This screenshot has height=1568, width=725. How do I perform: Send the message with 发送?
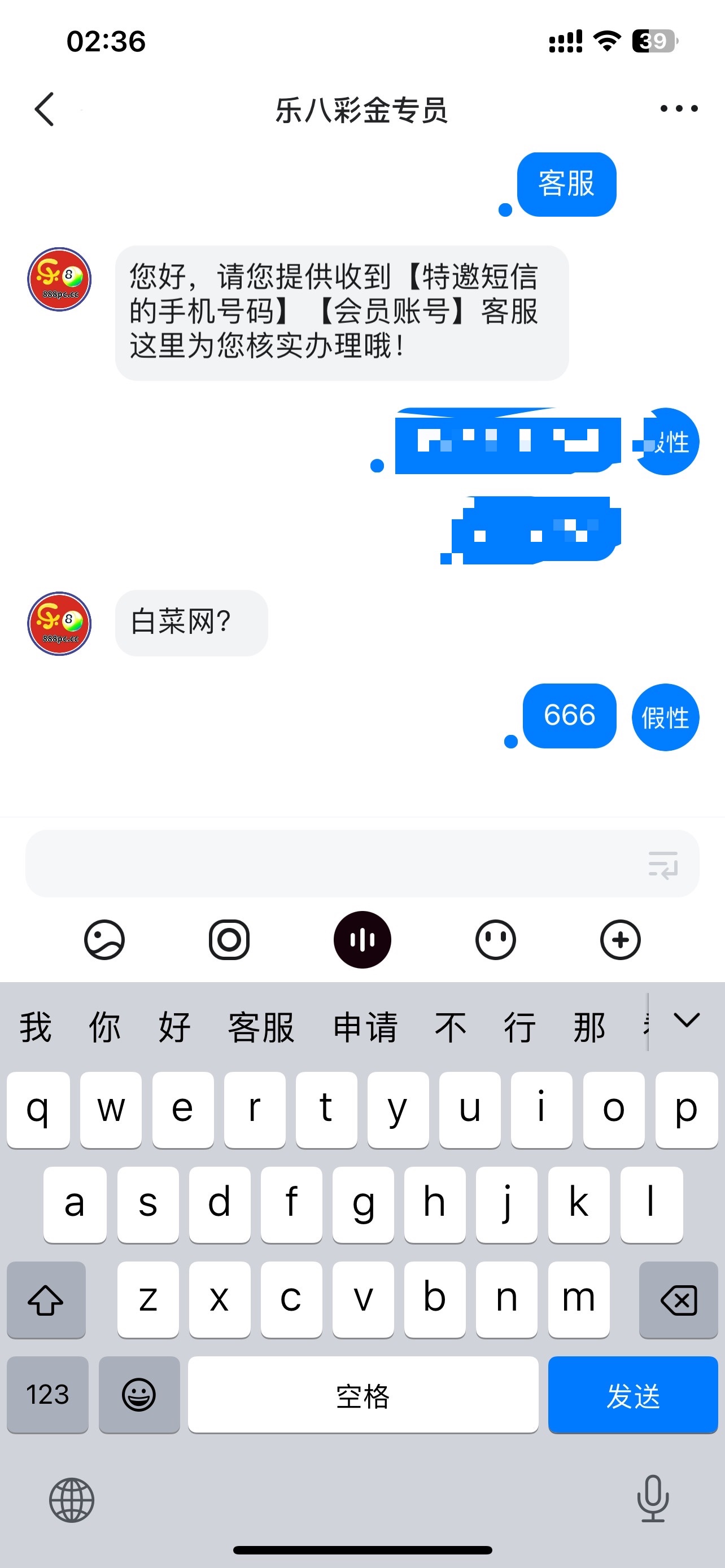click(632, 1395)
